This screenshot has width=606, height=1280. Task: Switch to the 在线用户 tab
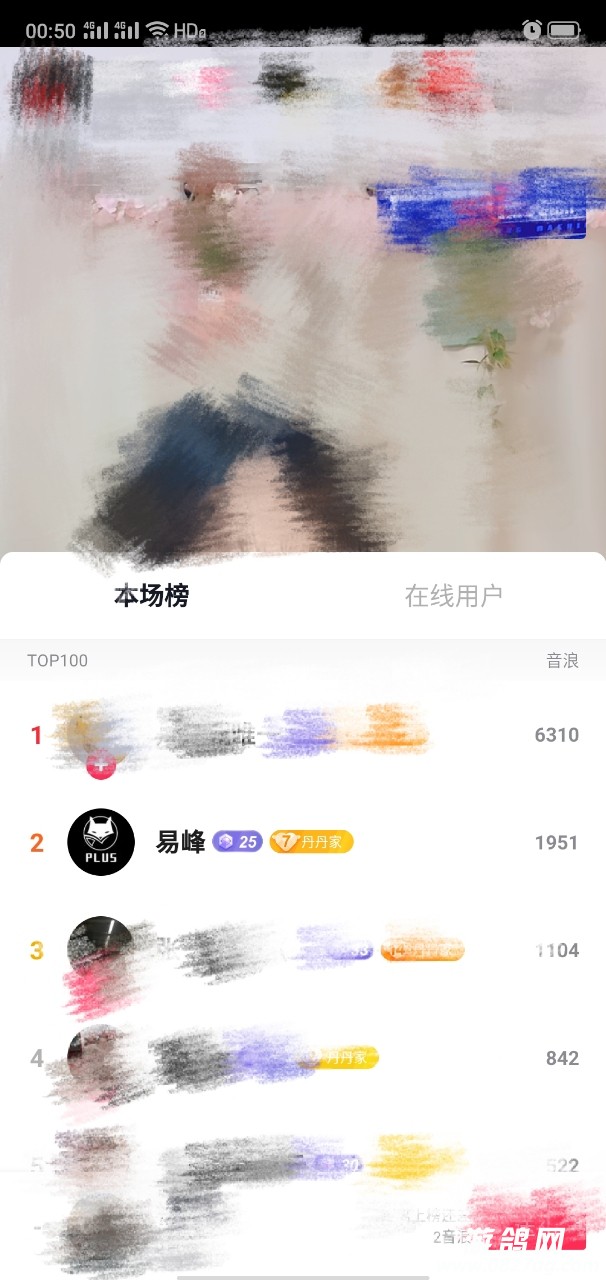coord(453,596)
